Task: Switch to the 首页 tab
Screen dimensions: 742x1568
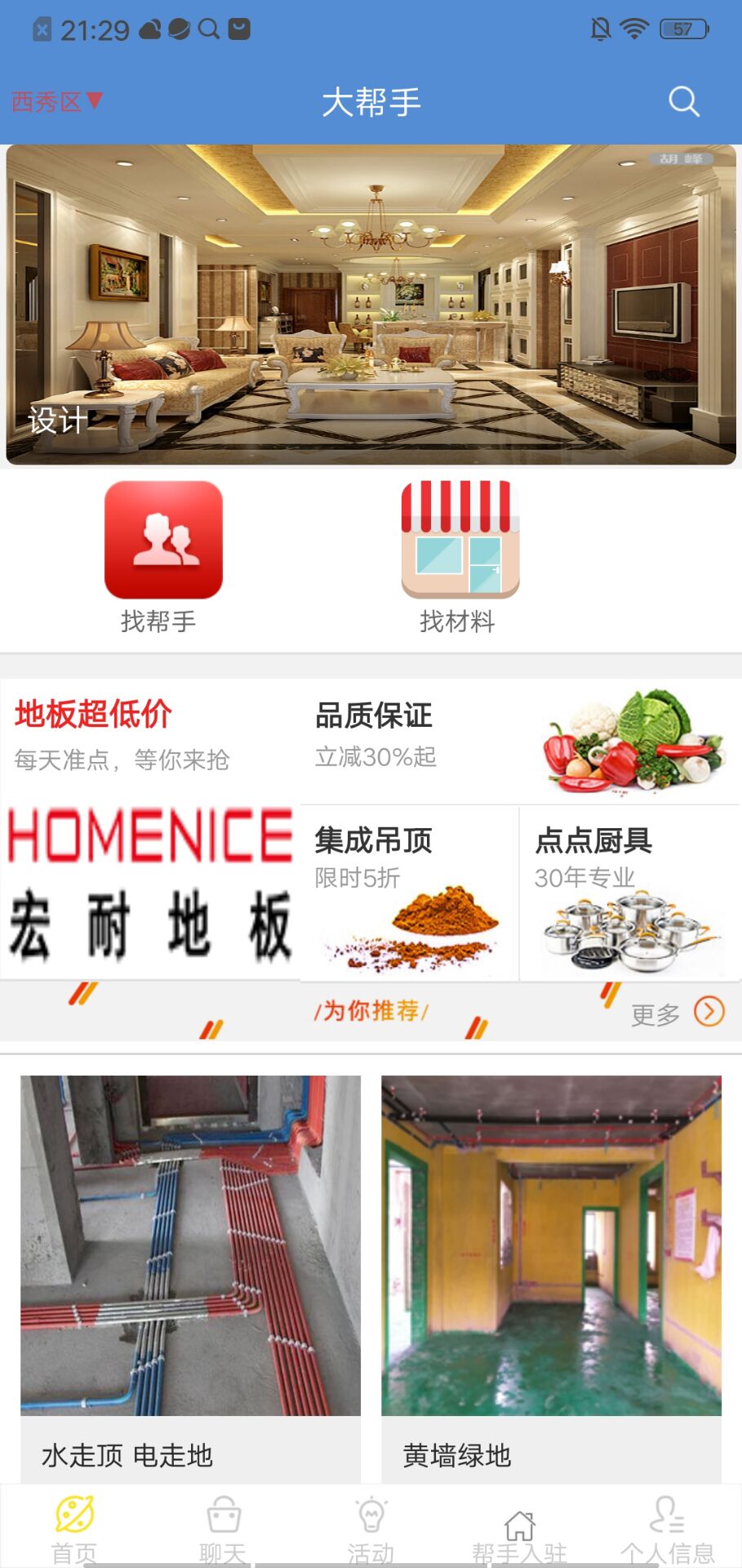Action: pos(74,1528)
